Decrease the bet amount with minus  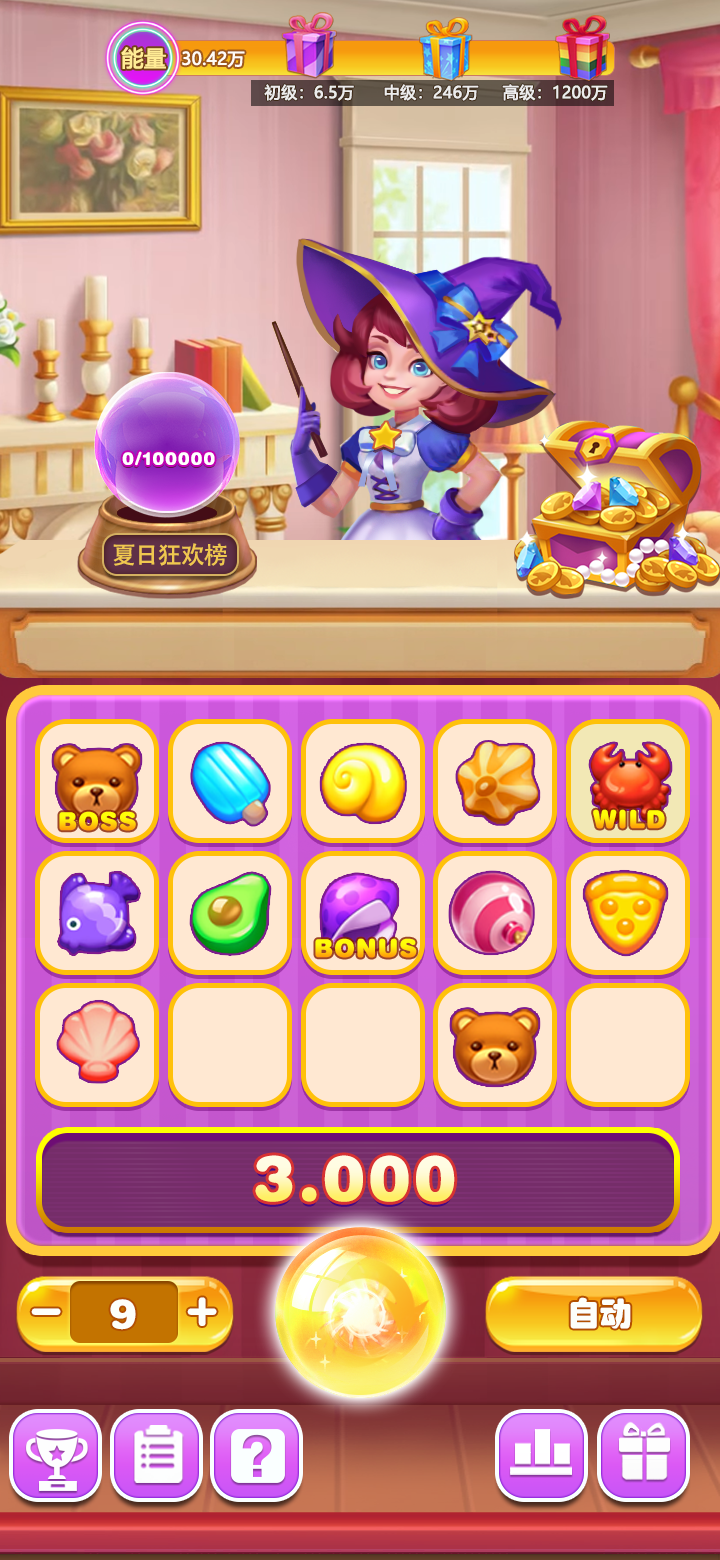(45, 1312)
